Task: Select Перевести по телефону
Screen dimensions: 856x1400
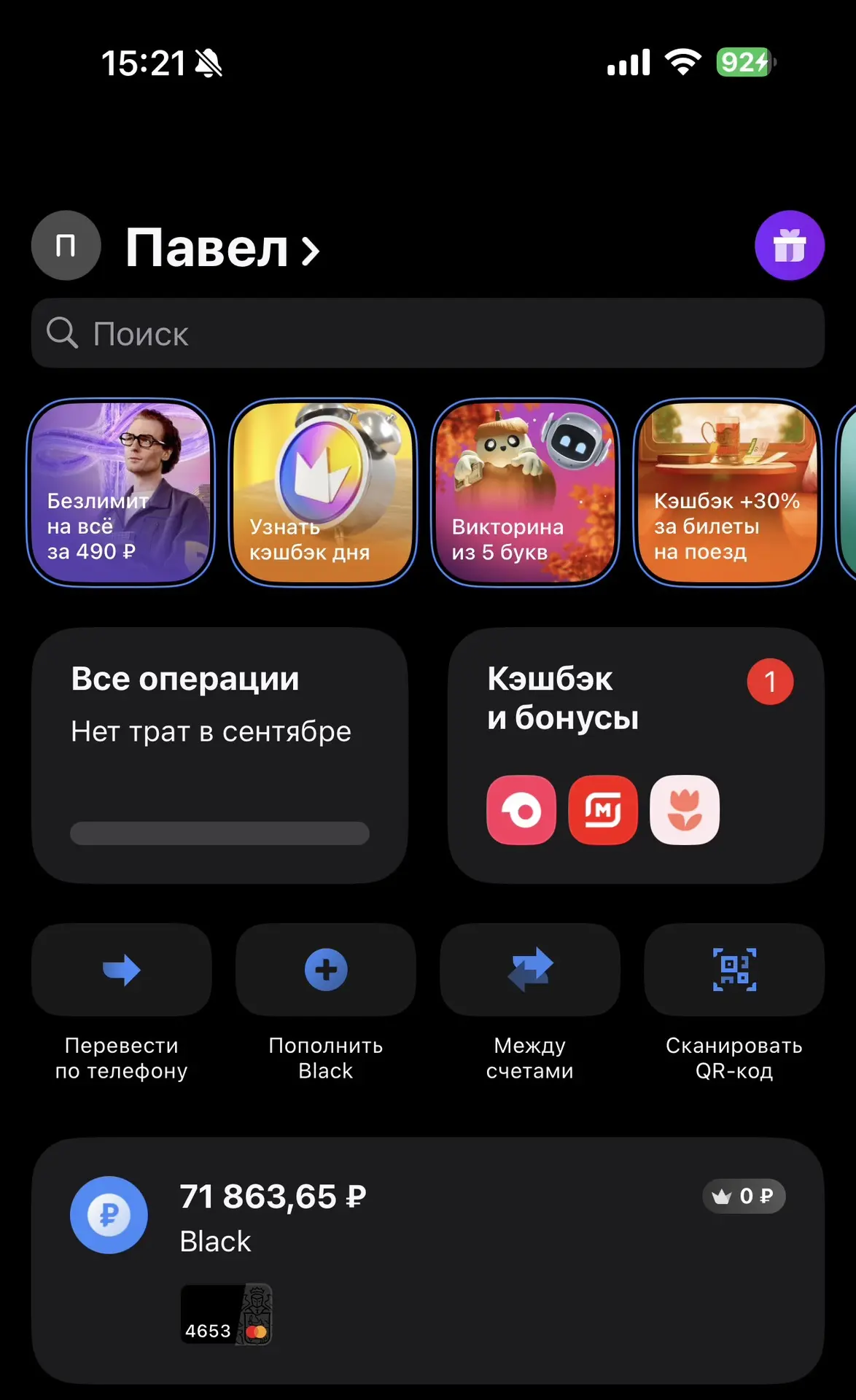Action: (x=122, y=1003)
